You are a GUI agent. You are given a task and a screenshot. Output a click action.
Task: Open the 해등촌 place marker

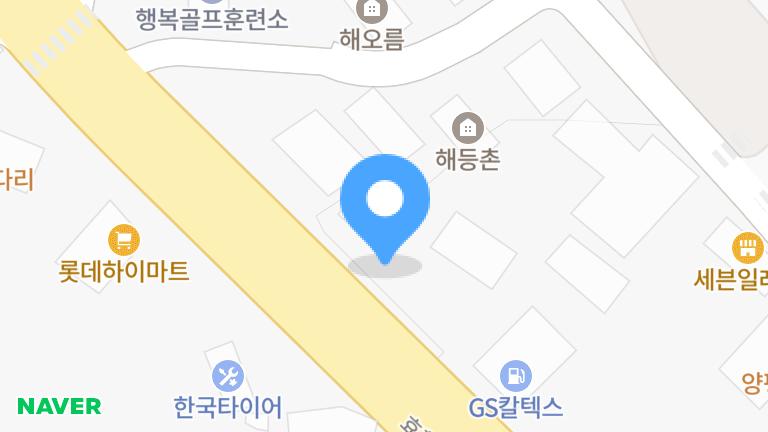click(467, 128)
